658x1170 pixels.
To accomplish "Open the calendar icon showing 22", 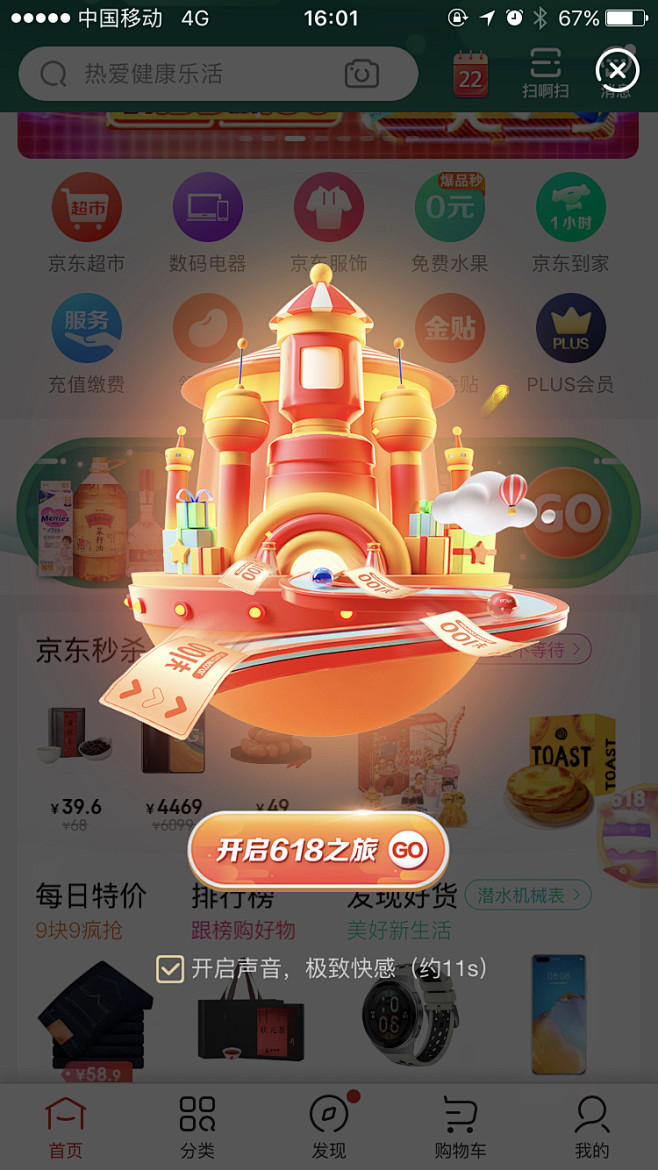I will point(471,73).
